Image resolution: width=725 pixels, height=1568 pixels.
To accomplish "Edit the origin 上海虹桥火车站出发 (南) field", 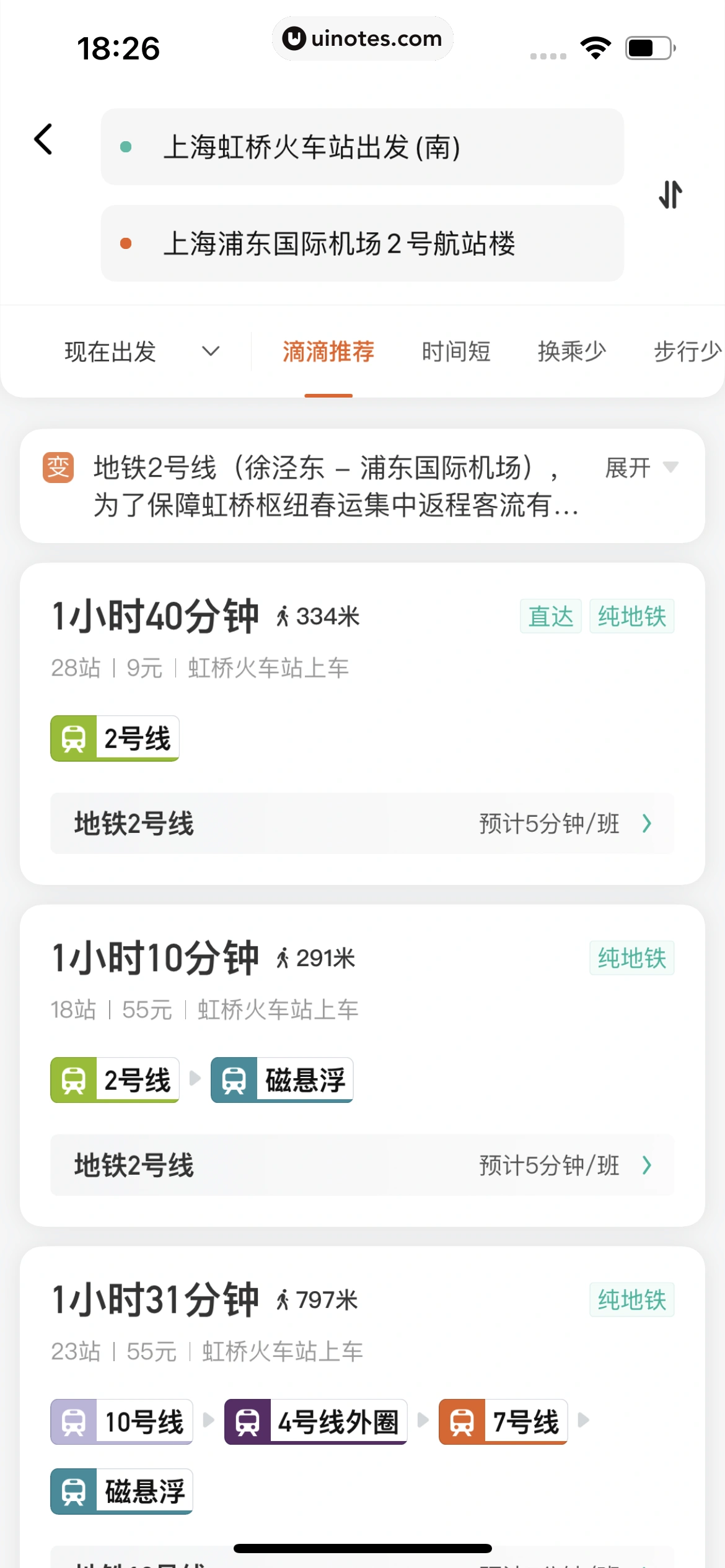I will (x=362, y=147).
